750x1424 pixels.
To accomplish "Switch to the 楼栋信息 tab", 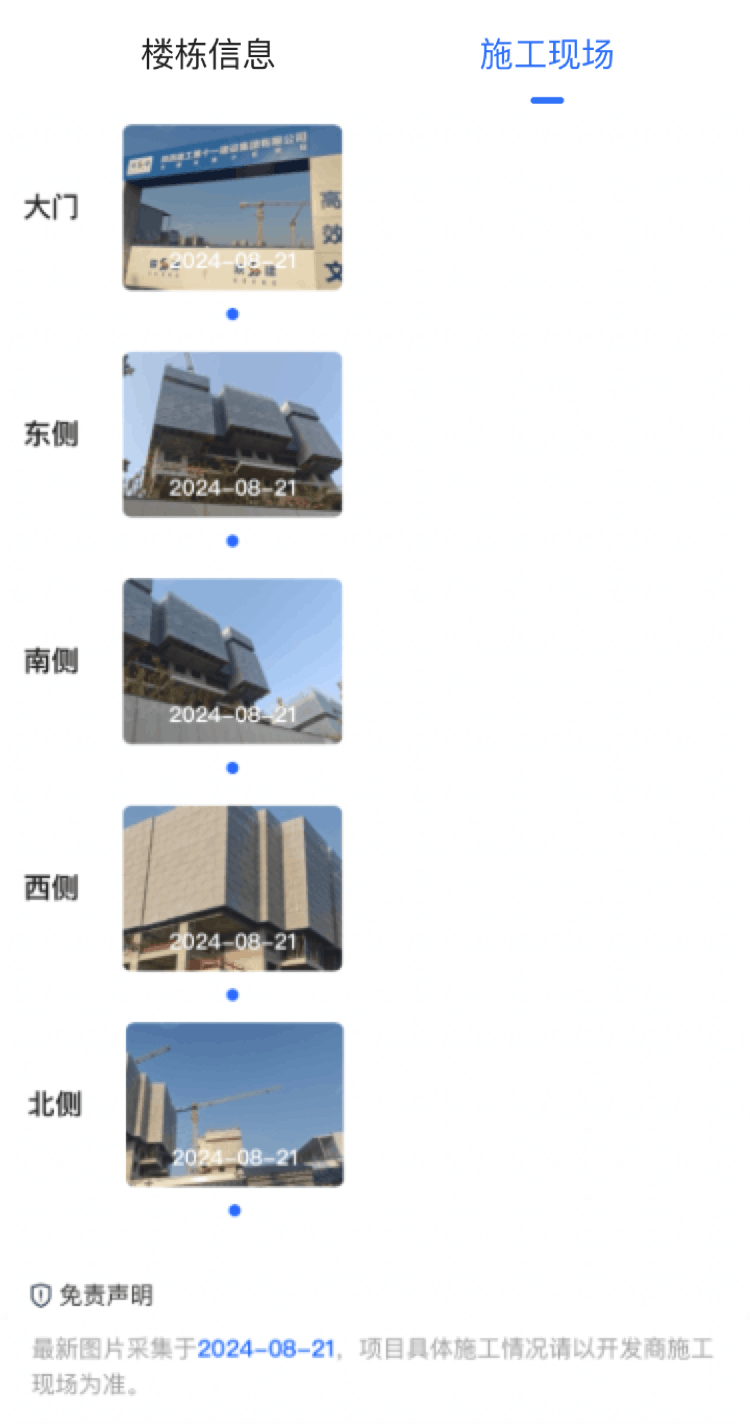I will point(208,54).
